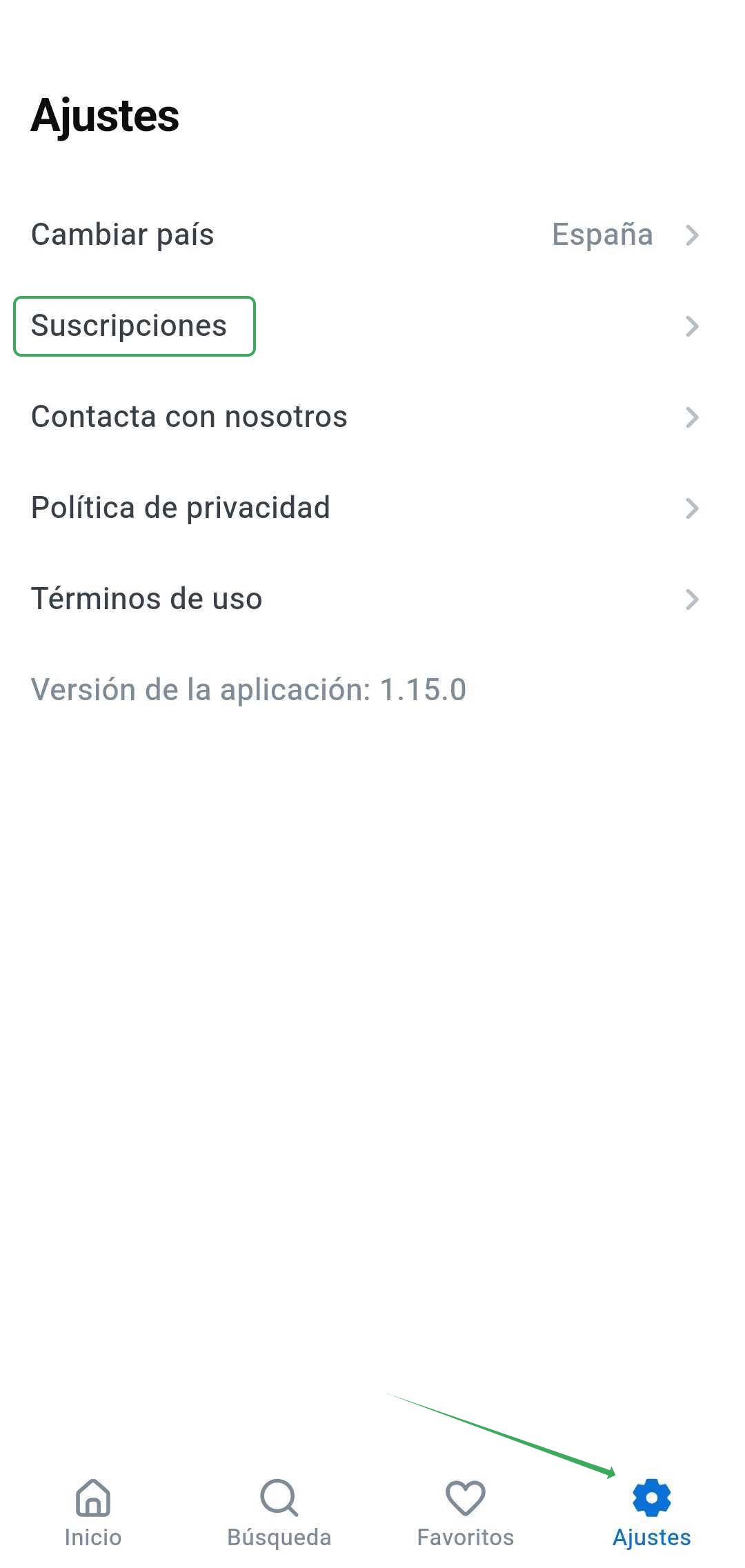The width and height of the screenshot is (745, 1568).
Task: Open the Favoritos tab
Action: tap(466, 1512)
